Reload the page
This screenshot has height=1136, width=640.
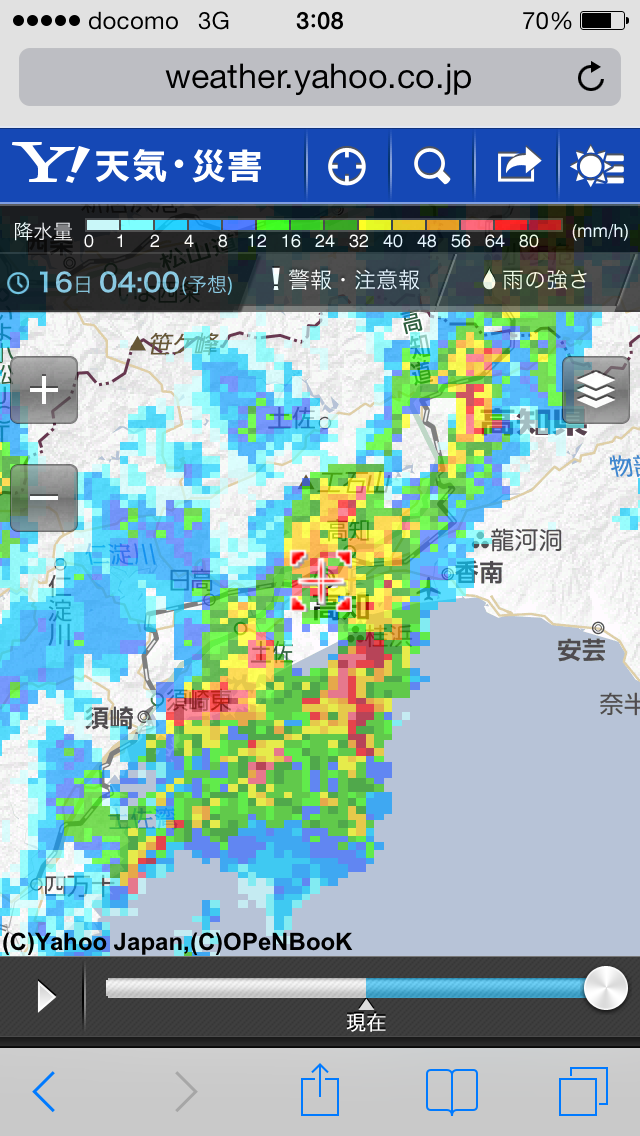point(591,78)
